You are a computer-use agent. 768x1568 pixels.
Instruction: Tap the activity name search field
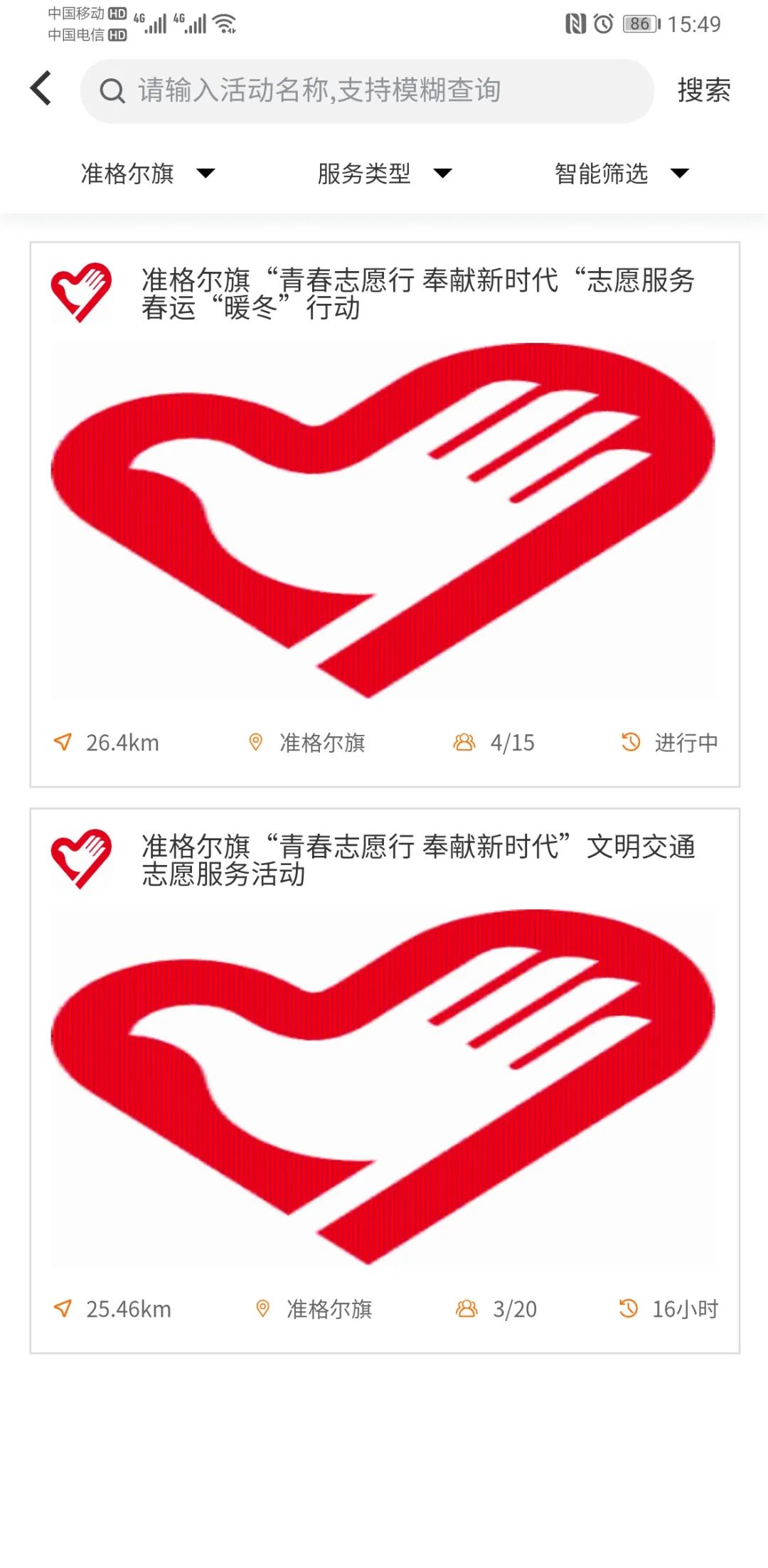(367, 91)
